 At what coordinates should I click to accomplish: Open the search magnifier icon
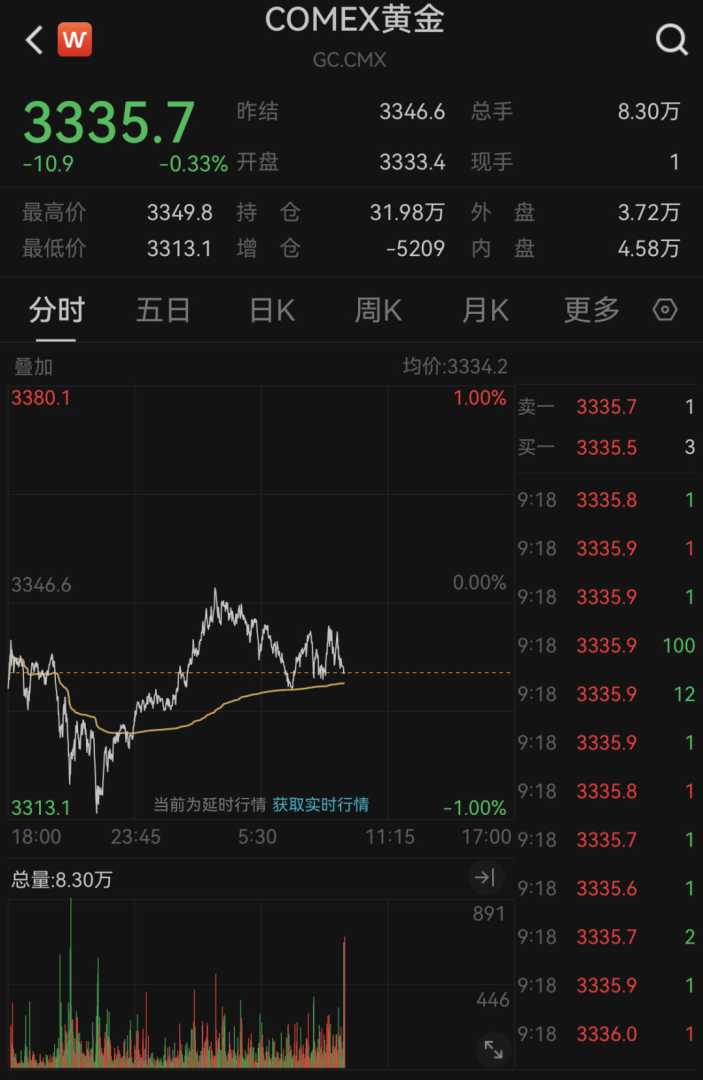click(671, 40)
